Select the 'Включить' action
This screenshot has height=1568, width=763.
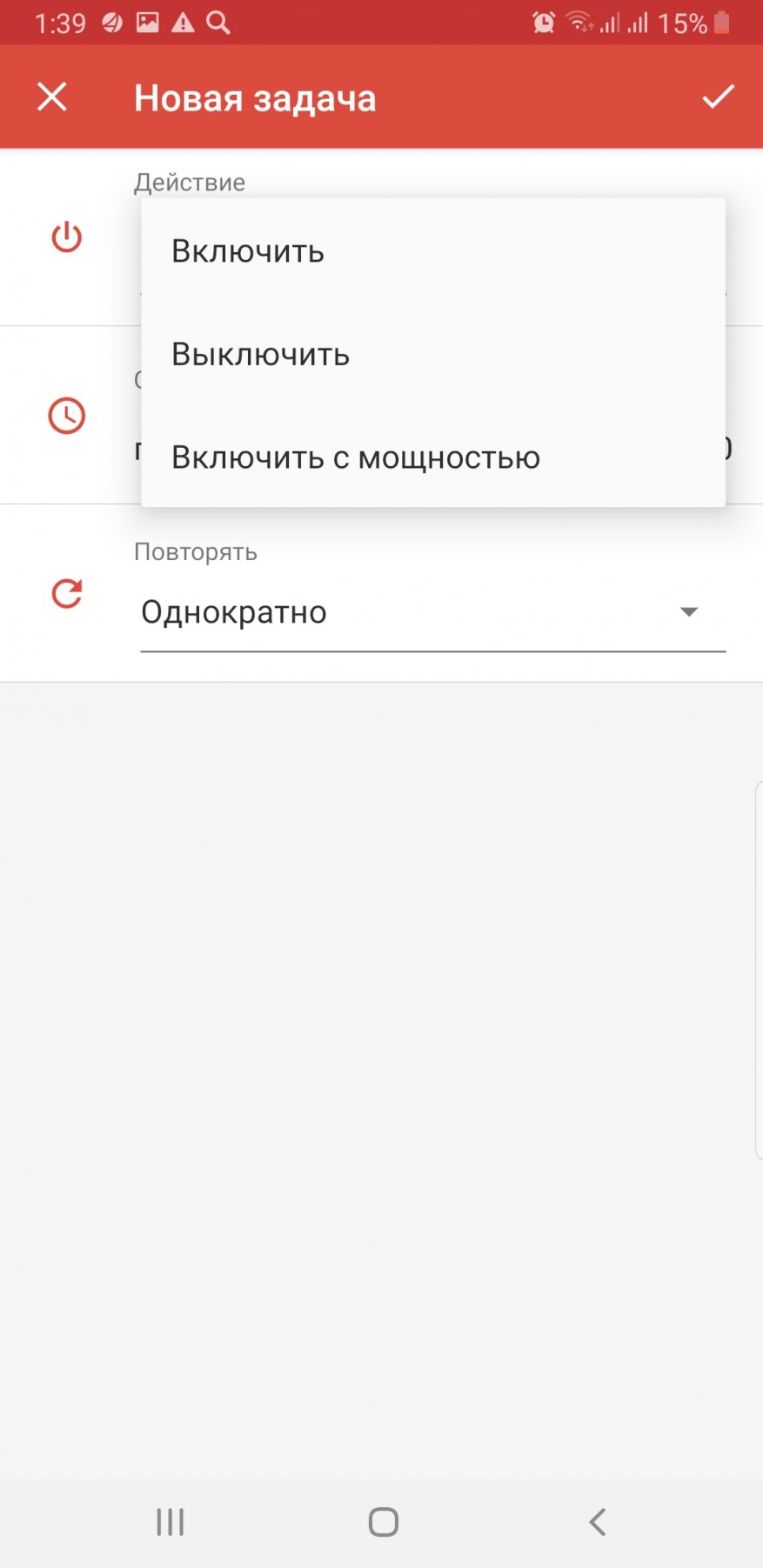tap(248, 251)
